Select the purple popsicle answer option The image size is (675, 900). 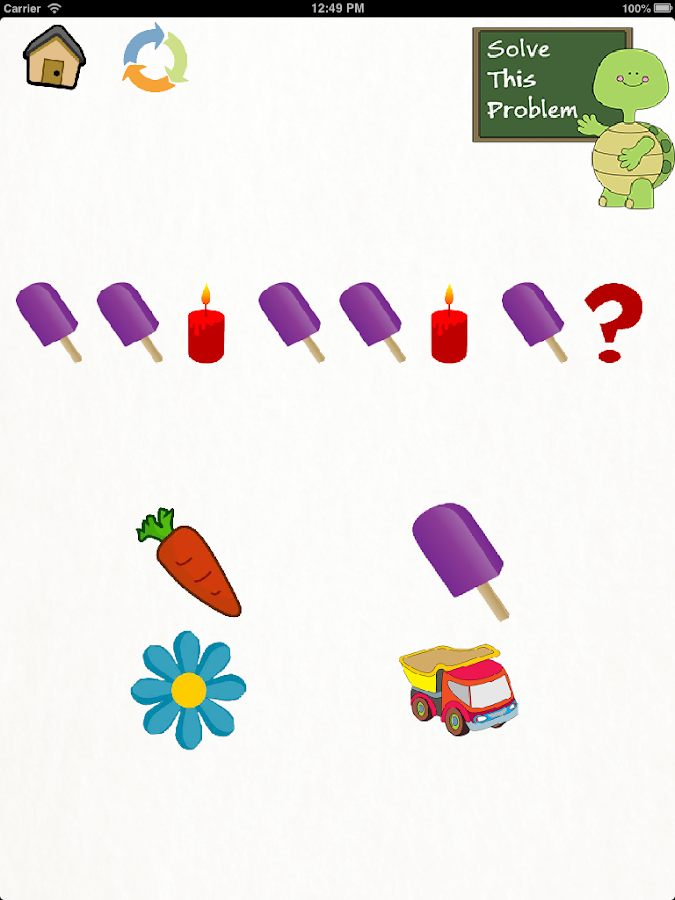pos(460,558)
